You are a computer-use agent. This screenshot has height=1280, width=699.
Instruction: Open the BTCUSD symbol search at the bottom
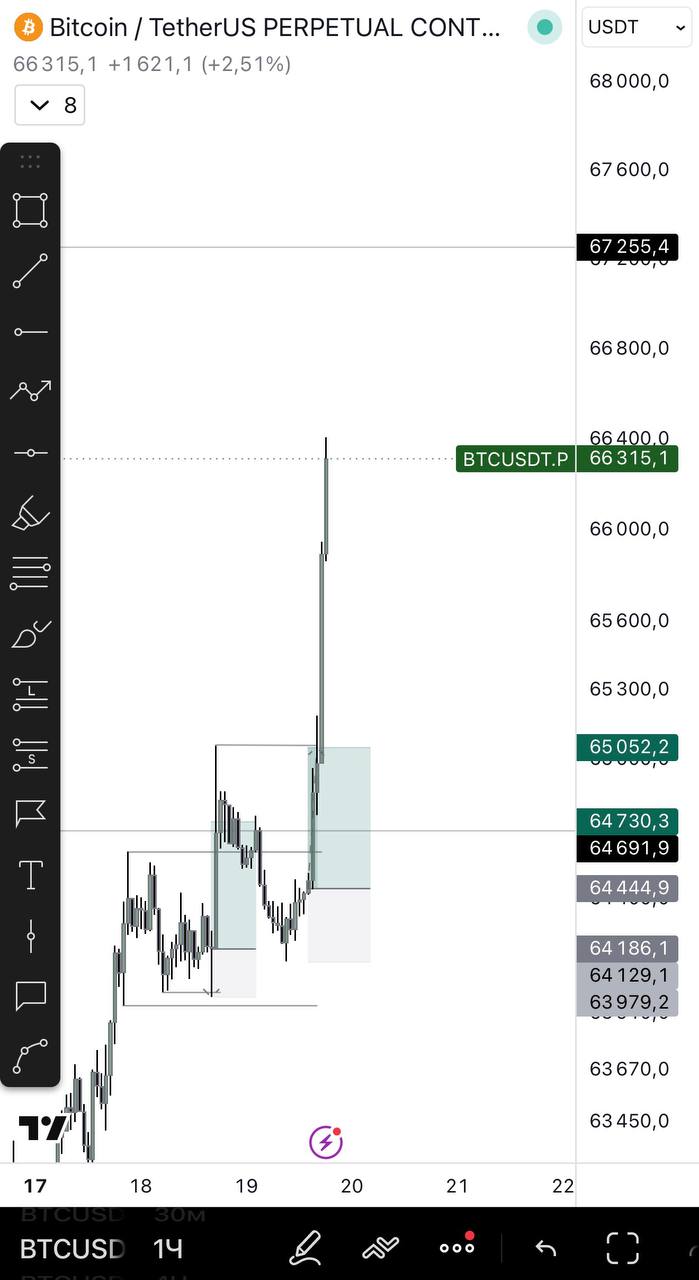click(72, 1249)
